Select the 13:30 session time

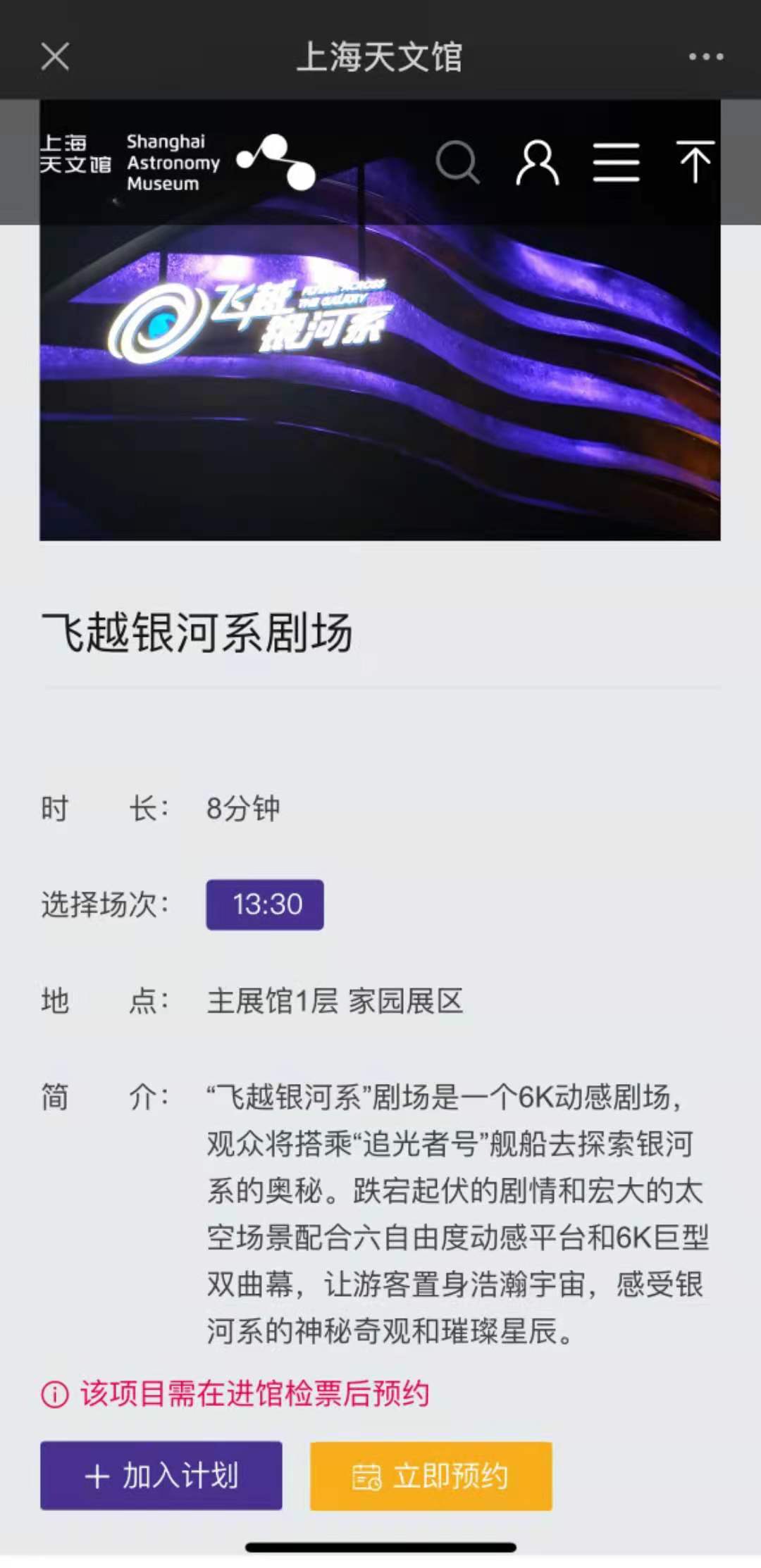265,904
